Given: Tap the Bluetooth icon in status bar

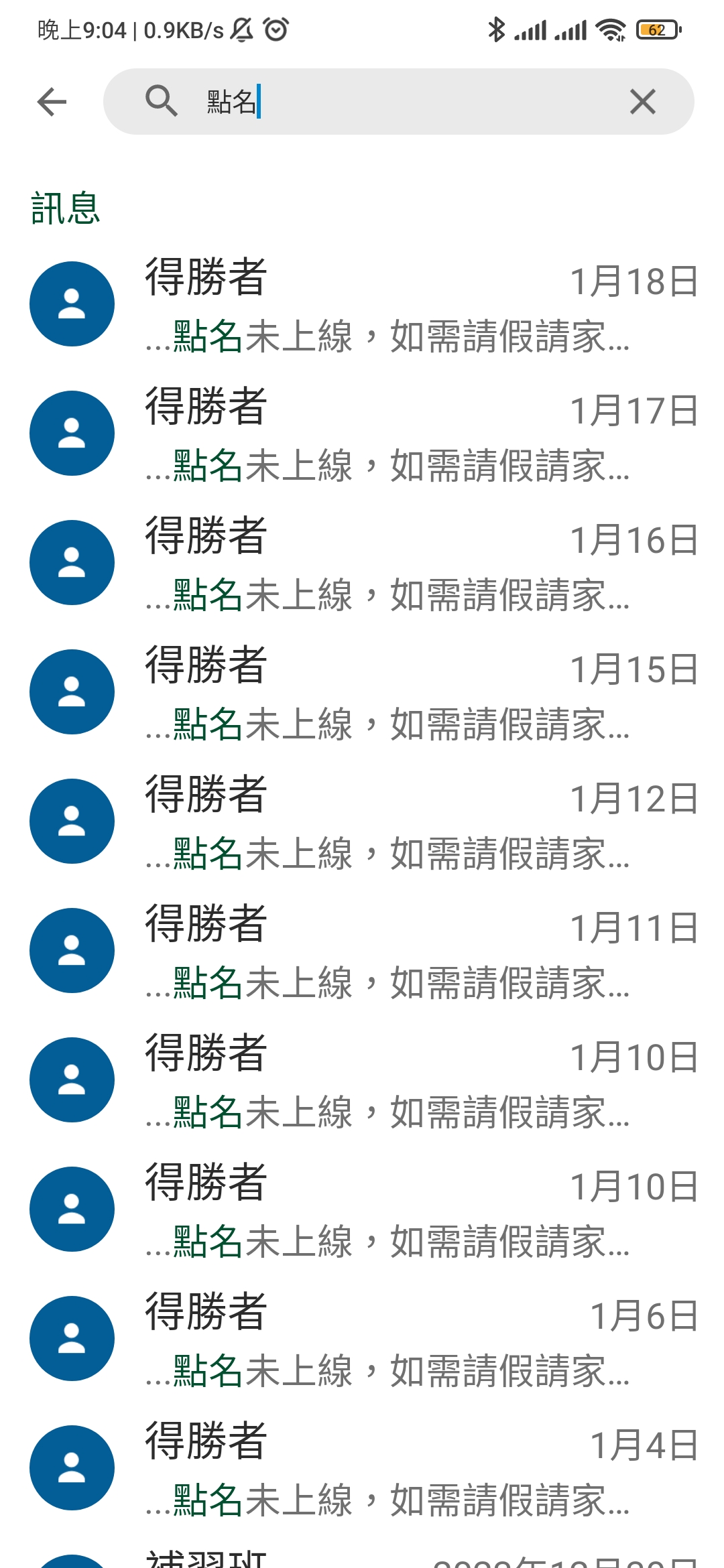Looking at the screenshot, I should tap(497, 29).
